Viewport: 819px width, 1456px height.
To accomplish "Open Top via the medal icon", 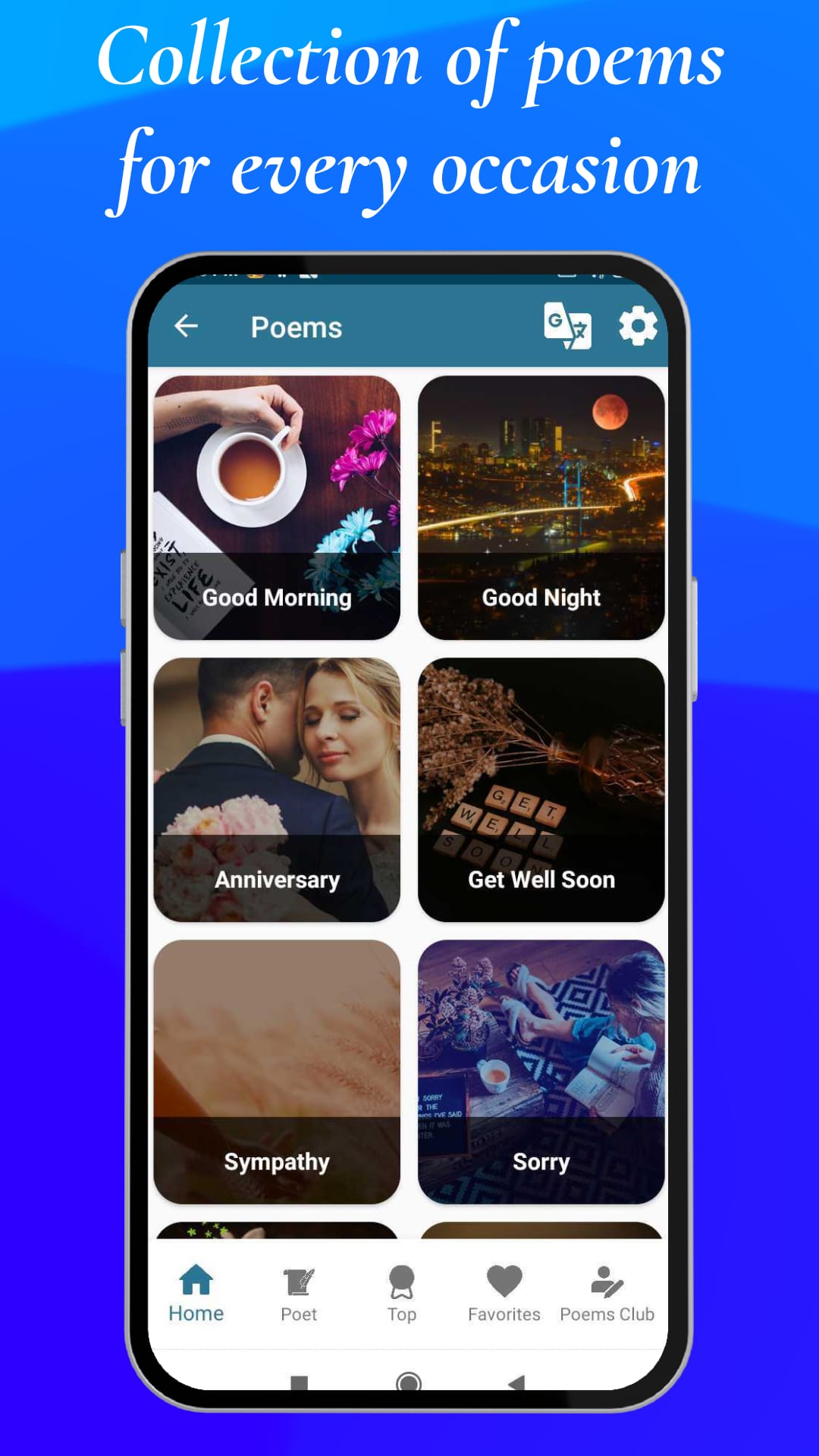I will point(401,1282).
